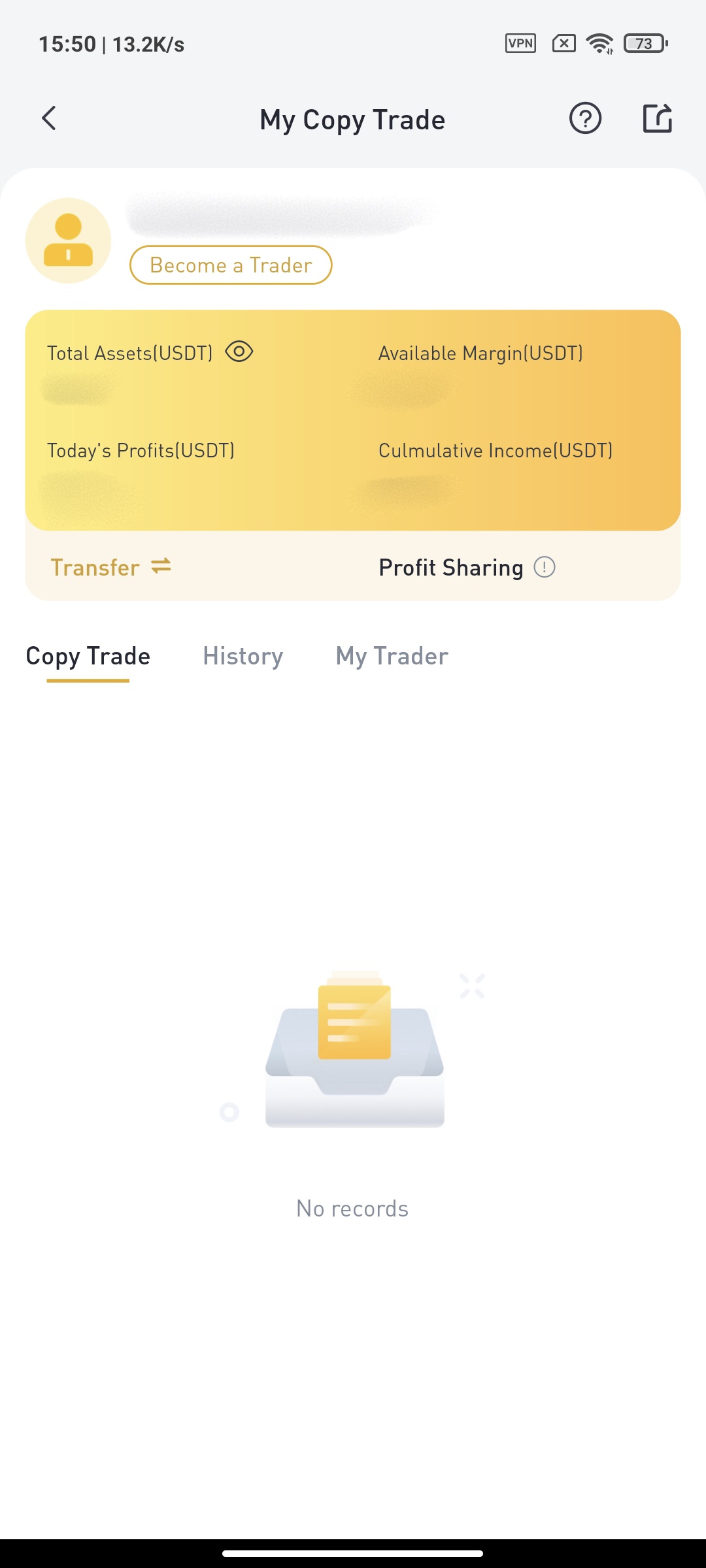Open the help question mark icon
Image resolution: width=706 pixels, height=1568 pixels.
[585, 118]
